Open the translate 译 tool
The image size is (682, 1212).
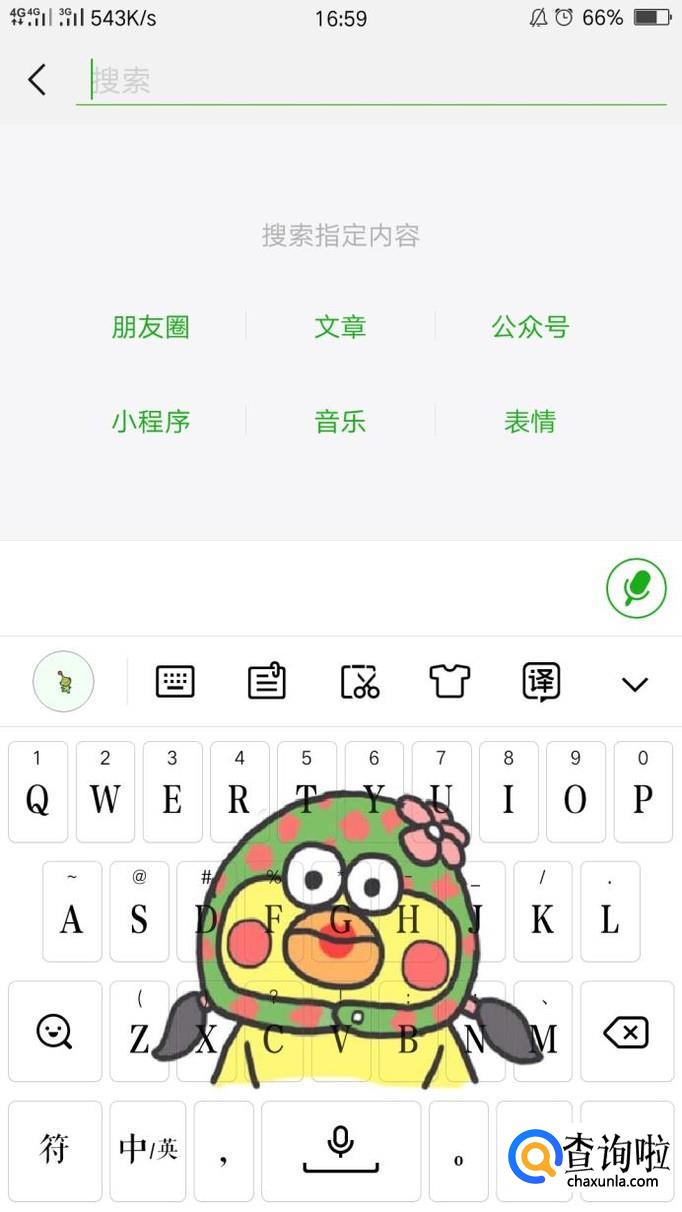[541, 682]
